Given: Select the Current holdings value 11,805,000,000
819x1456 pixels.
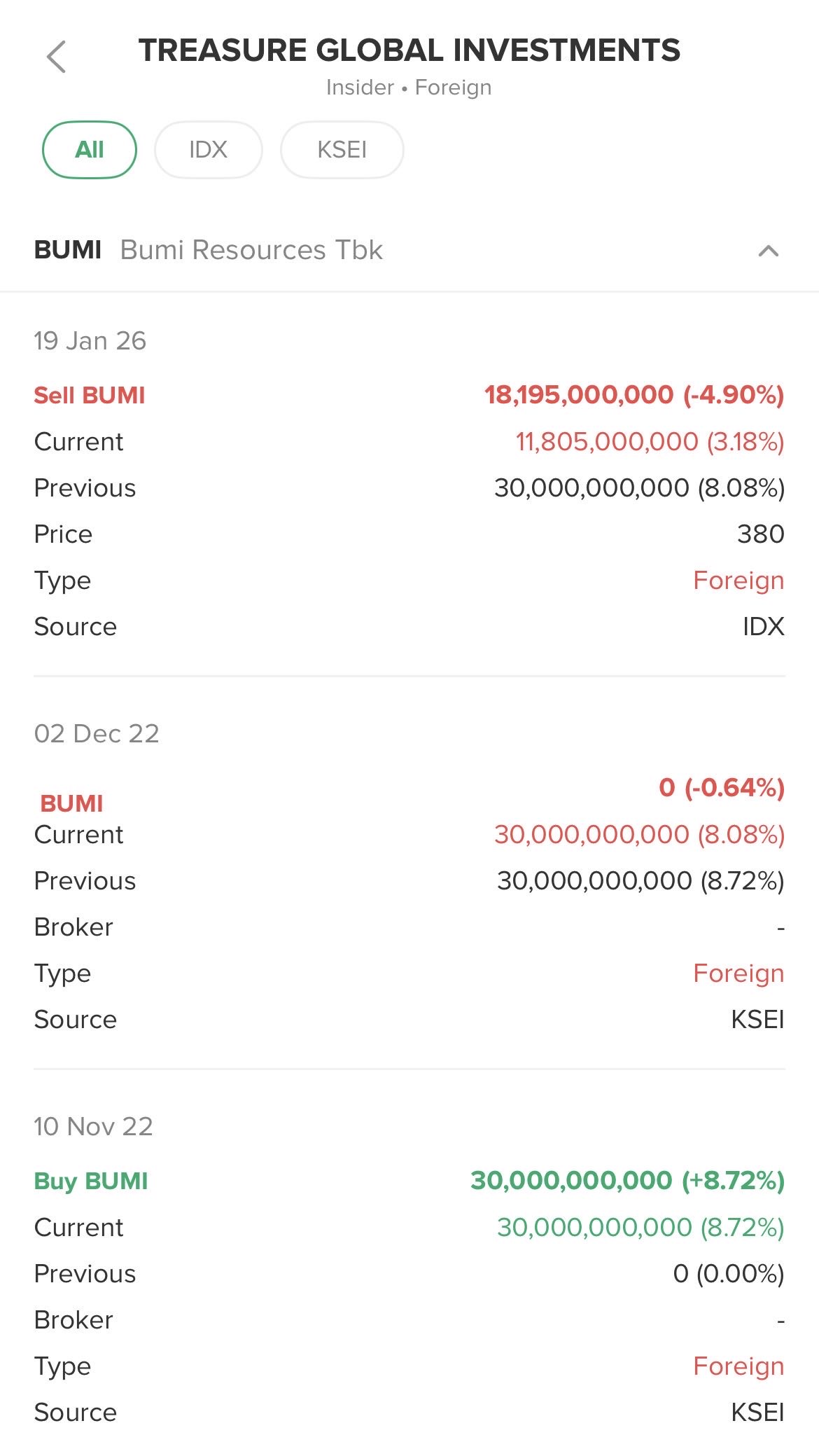Looking at the screenshot, I should 600,441.
